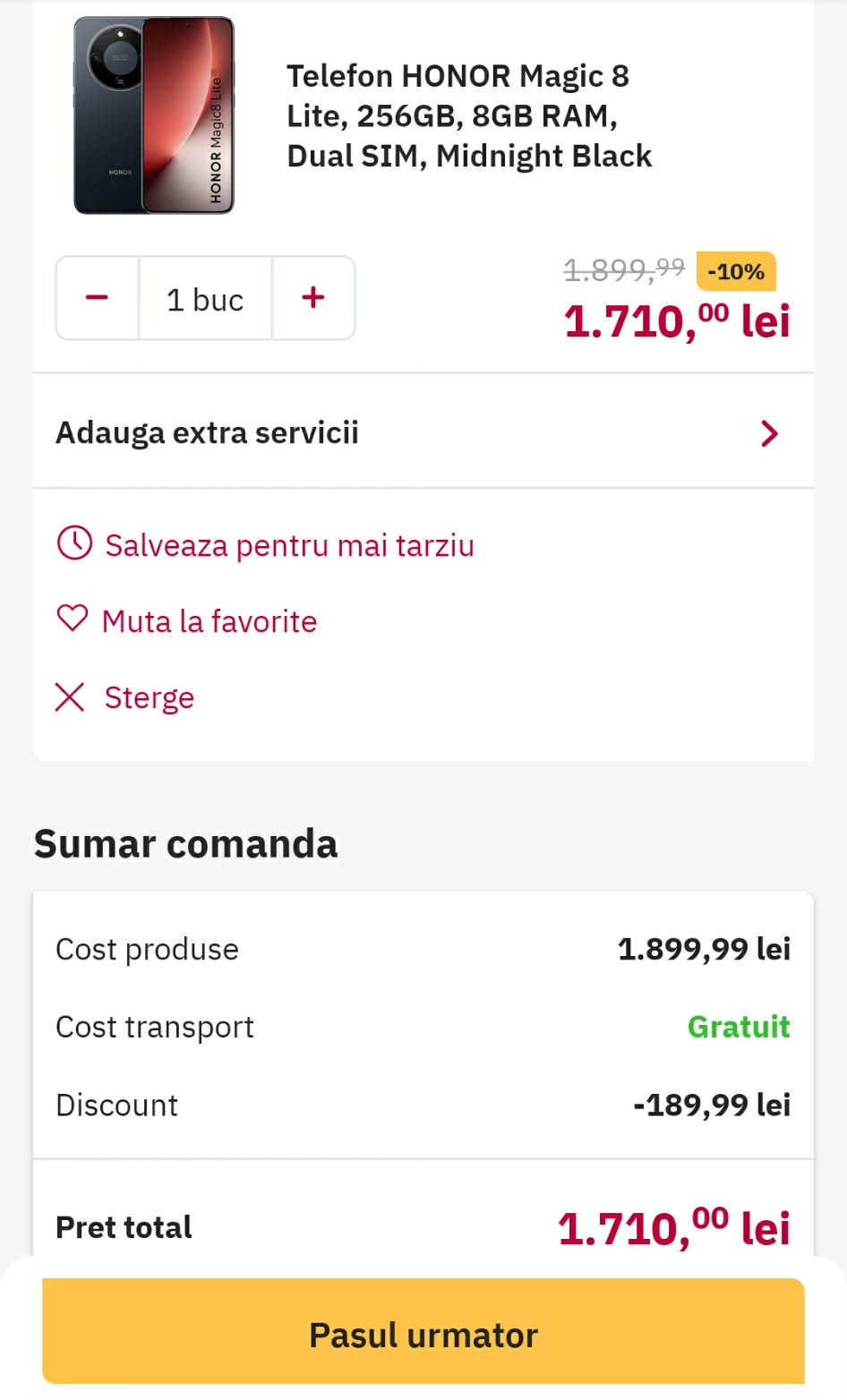Click the minus icon to decrease quantity
The height and width of the screenshot is (1400, 847).
(96, 297)
